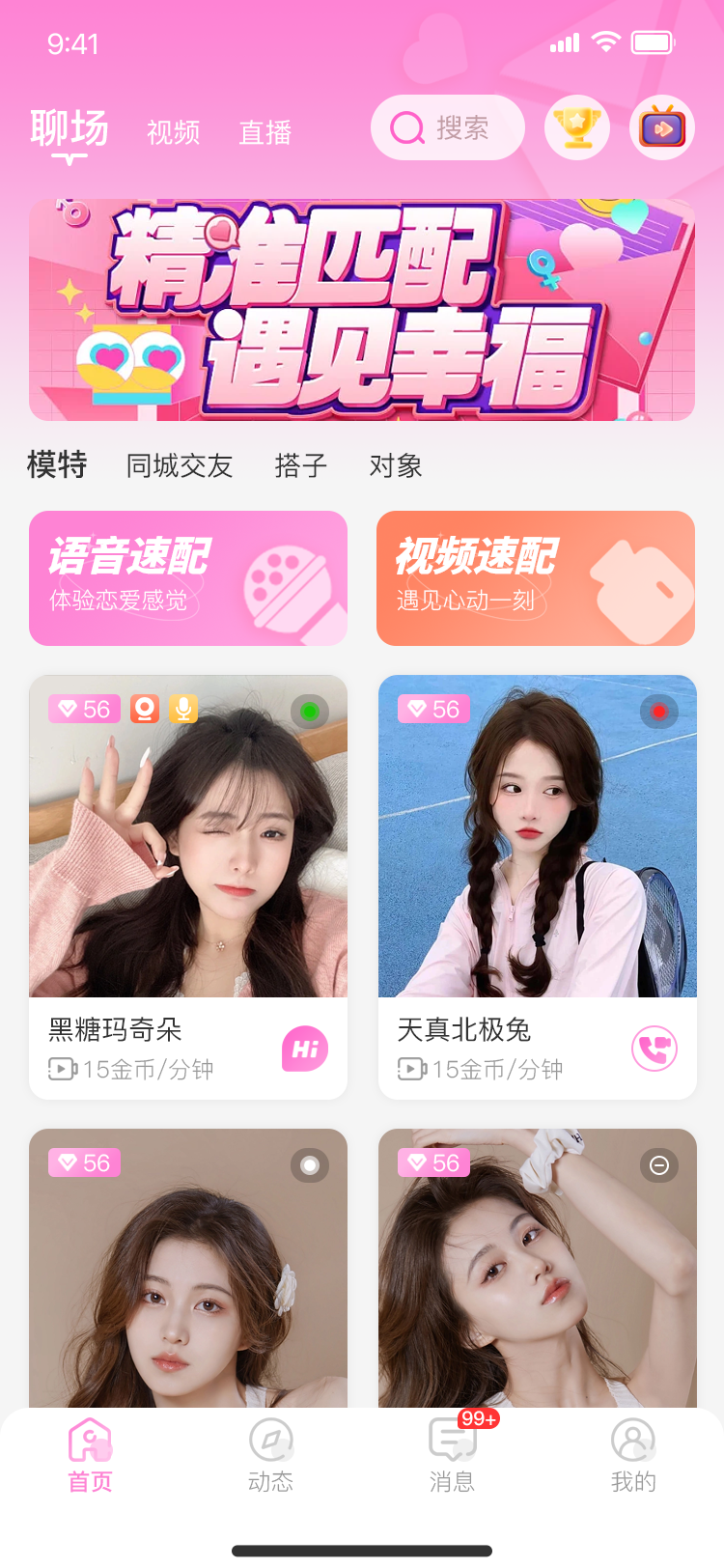The width and height of the screenshot is (724, 1568).
Task: Call 天真北极兔 with the phone icon
Action: (654, 1049)
